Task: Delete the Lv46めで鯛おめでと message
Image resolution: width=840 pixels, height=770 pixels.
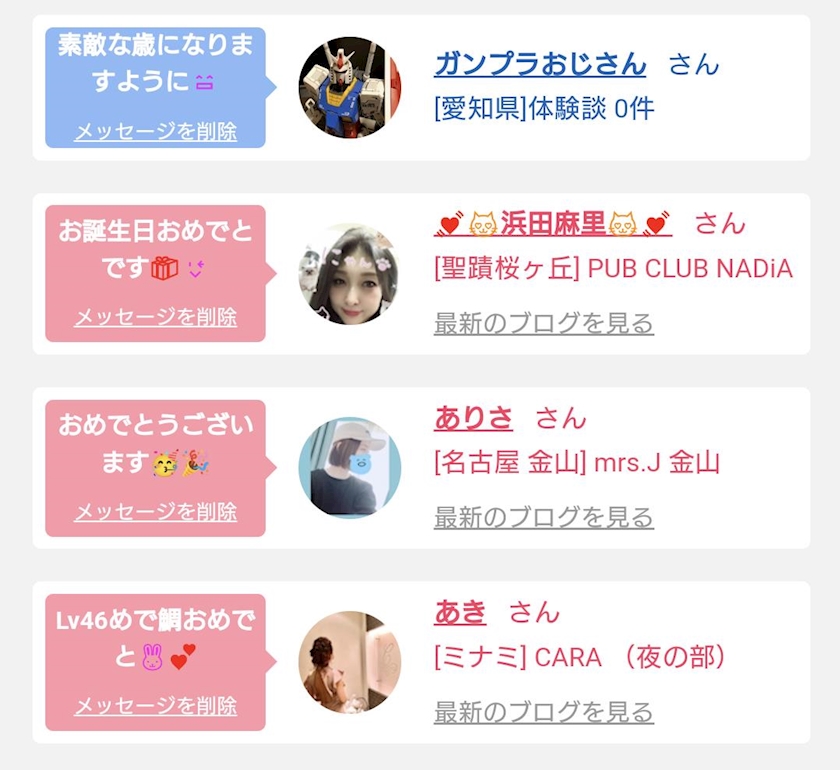Action: [155, 706]
